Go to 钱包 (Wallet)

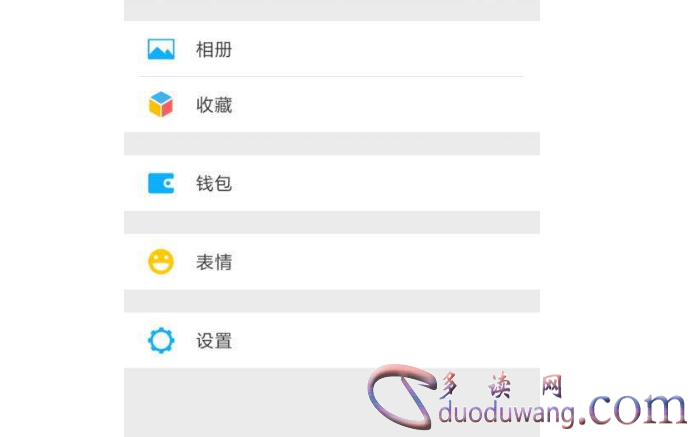[214, 184]
